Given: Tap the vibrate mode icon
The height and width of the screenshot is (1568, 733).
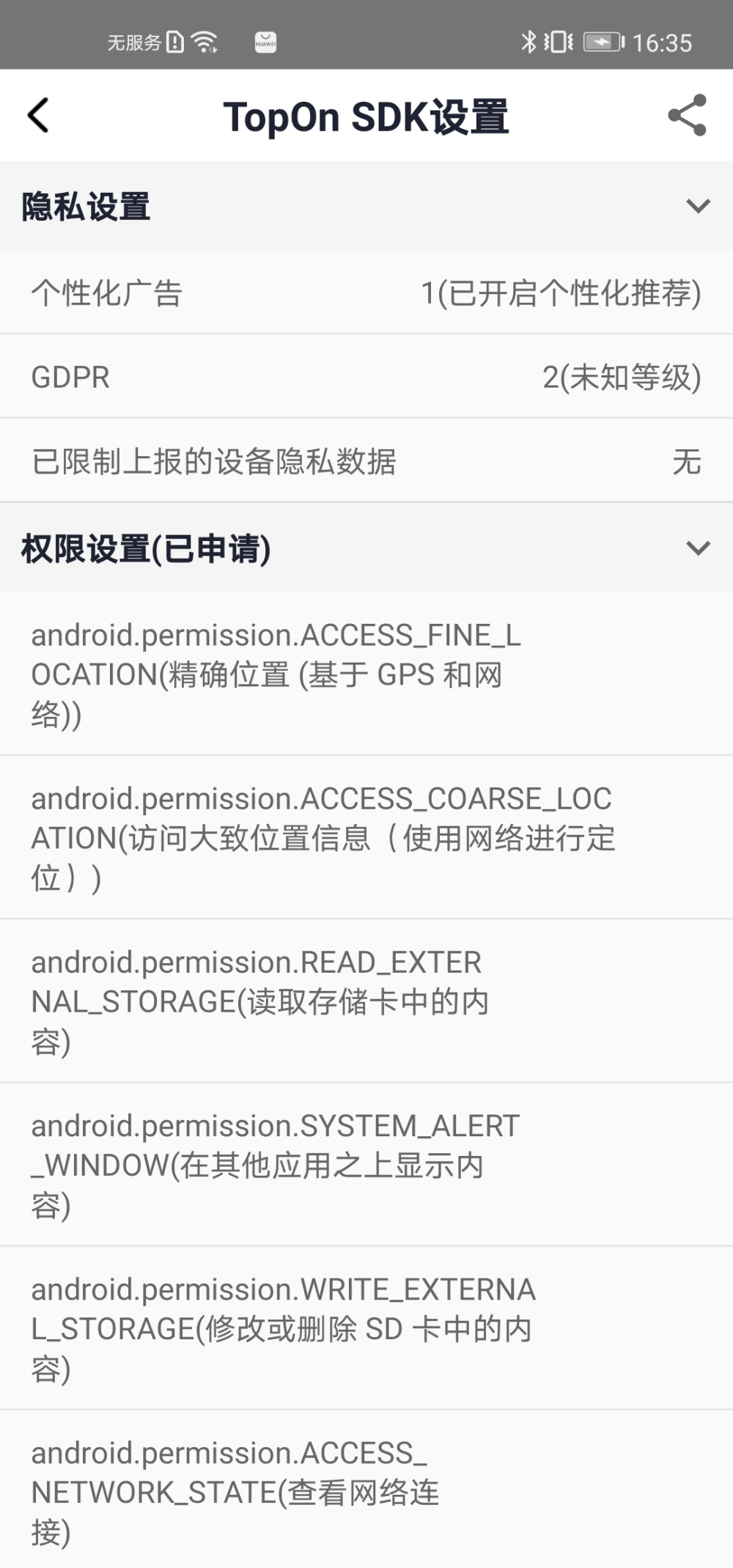Looking at the screenshot, I should coord(556,42).
